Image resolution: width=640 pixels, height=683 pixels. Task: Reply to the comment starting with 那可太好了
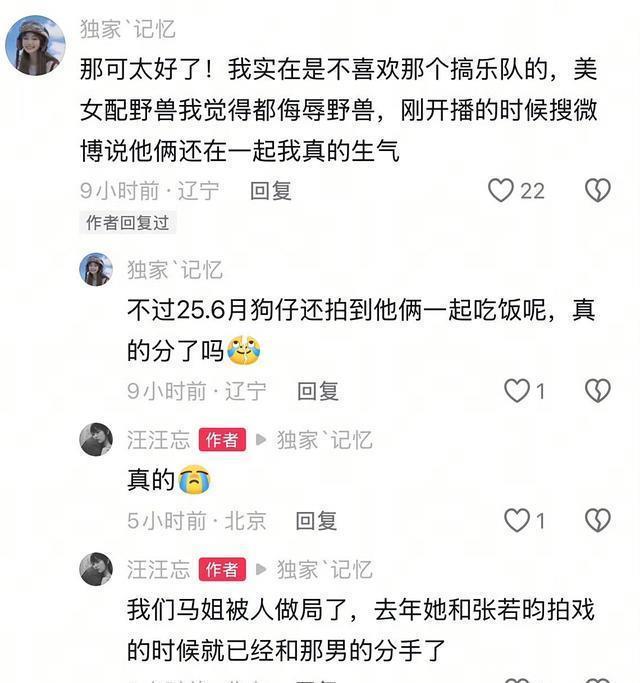[x=271, y=190]
